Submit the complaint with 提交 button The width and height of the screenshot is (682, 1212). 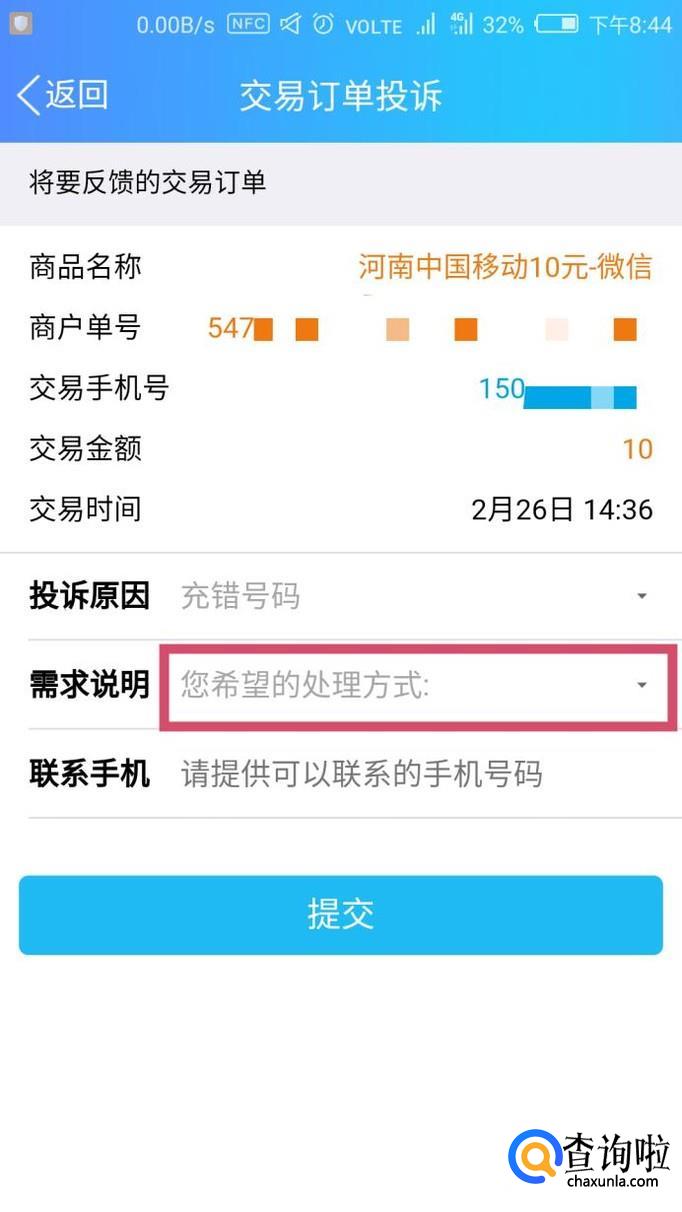coord(341,915)
